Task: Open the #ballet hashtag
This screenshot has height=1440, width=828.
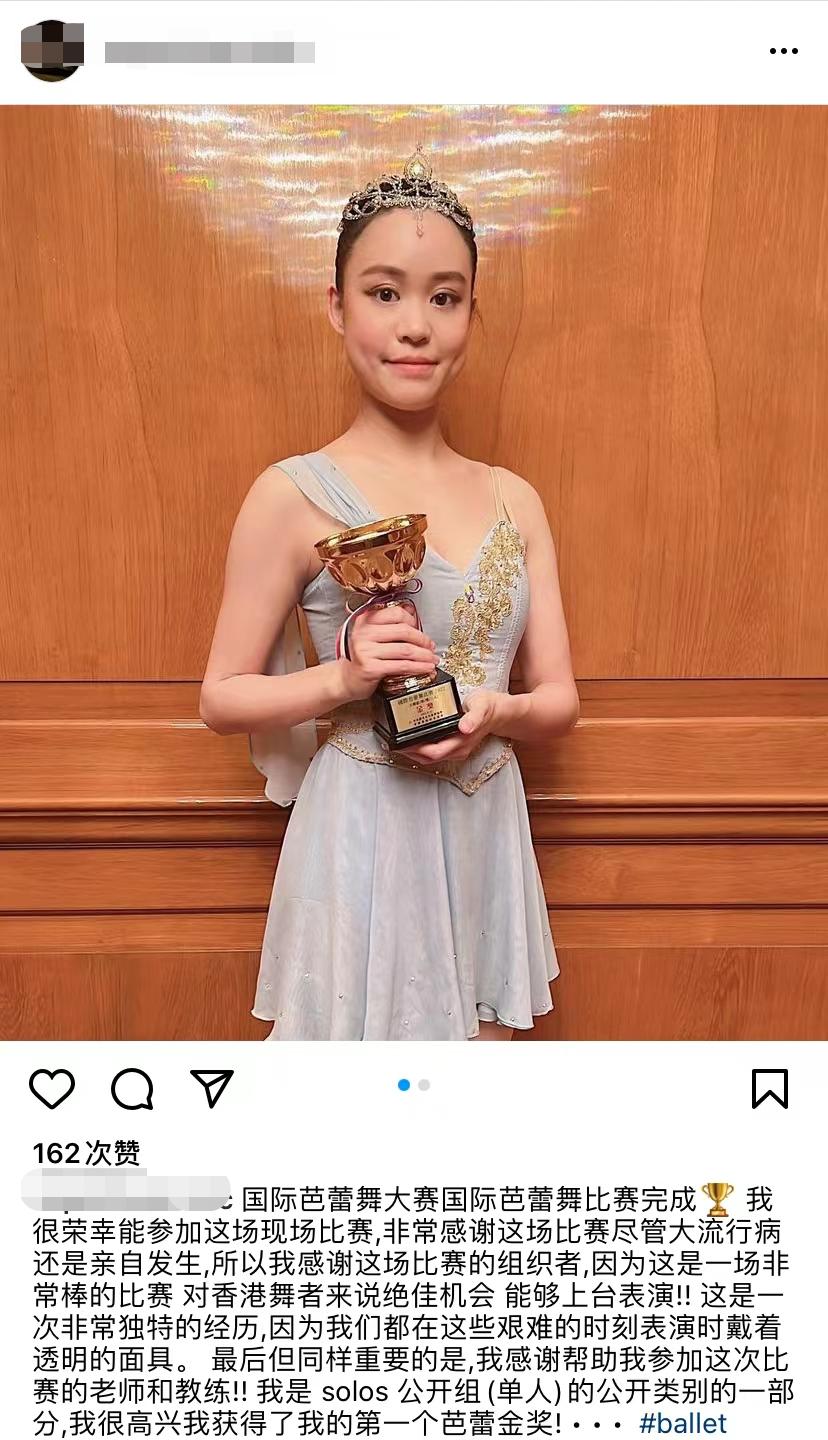Action: (683, 1423)
